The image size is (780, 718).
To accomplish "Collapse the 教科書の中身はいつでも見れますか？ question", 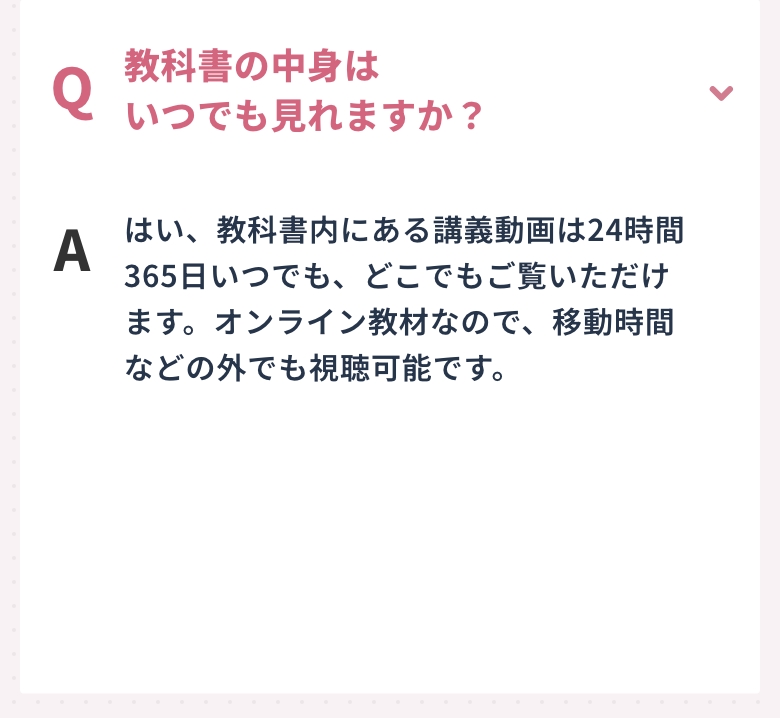I will [721, 93].
